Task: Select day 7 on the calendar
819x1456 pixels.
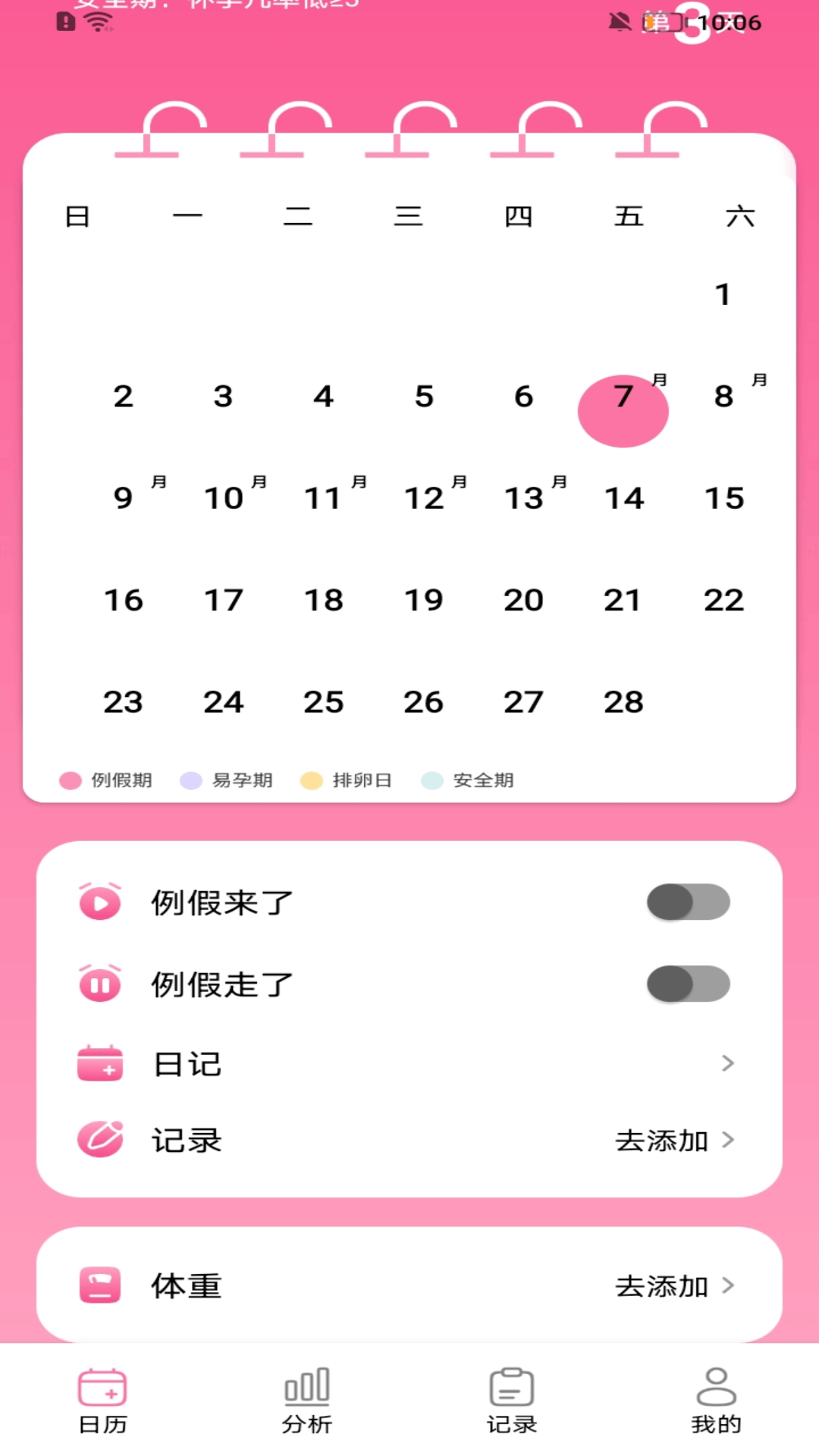Action: tap(623, 397)
